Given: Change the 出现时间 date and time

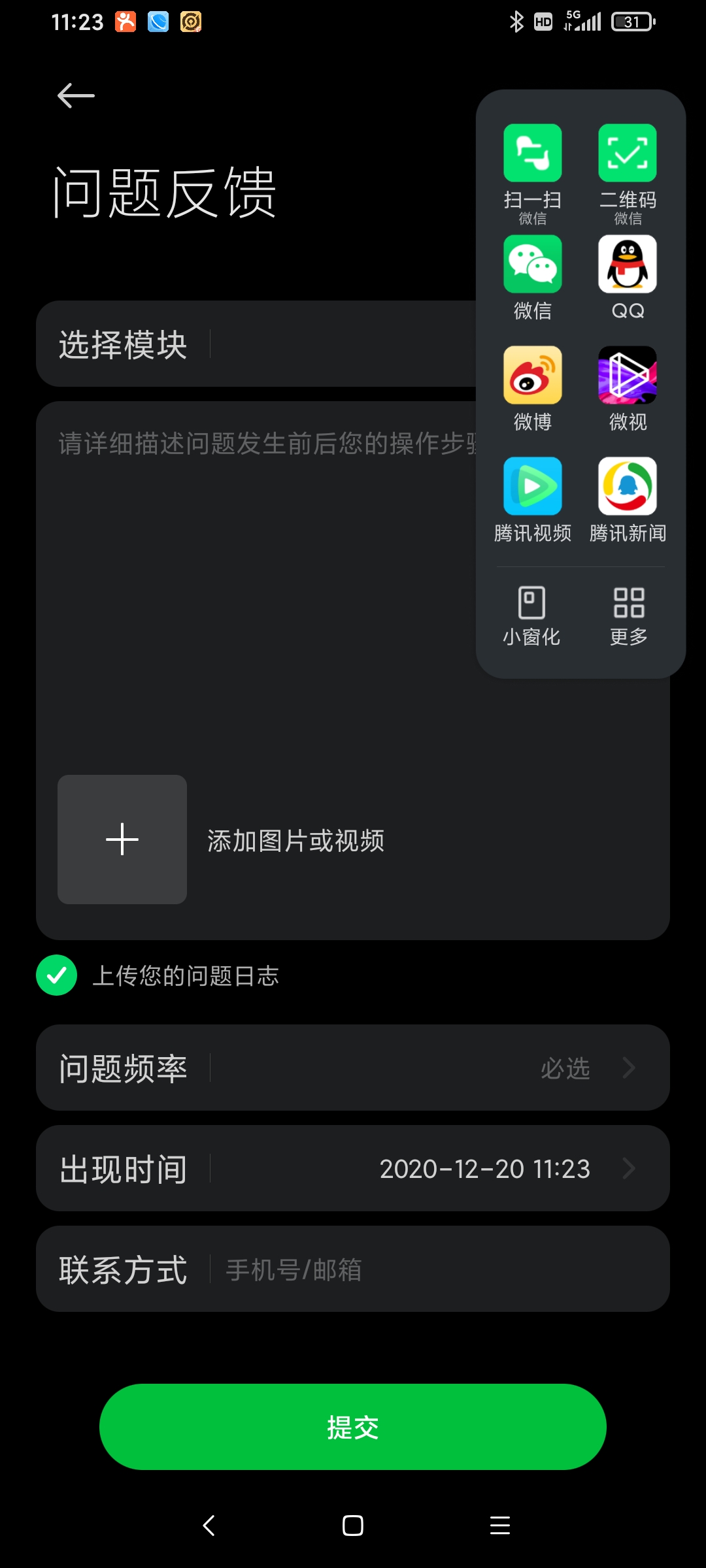Looking at the screenshot, I should [x=353, y=1168].
